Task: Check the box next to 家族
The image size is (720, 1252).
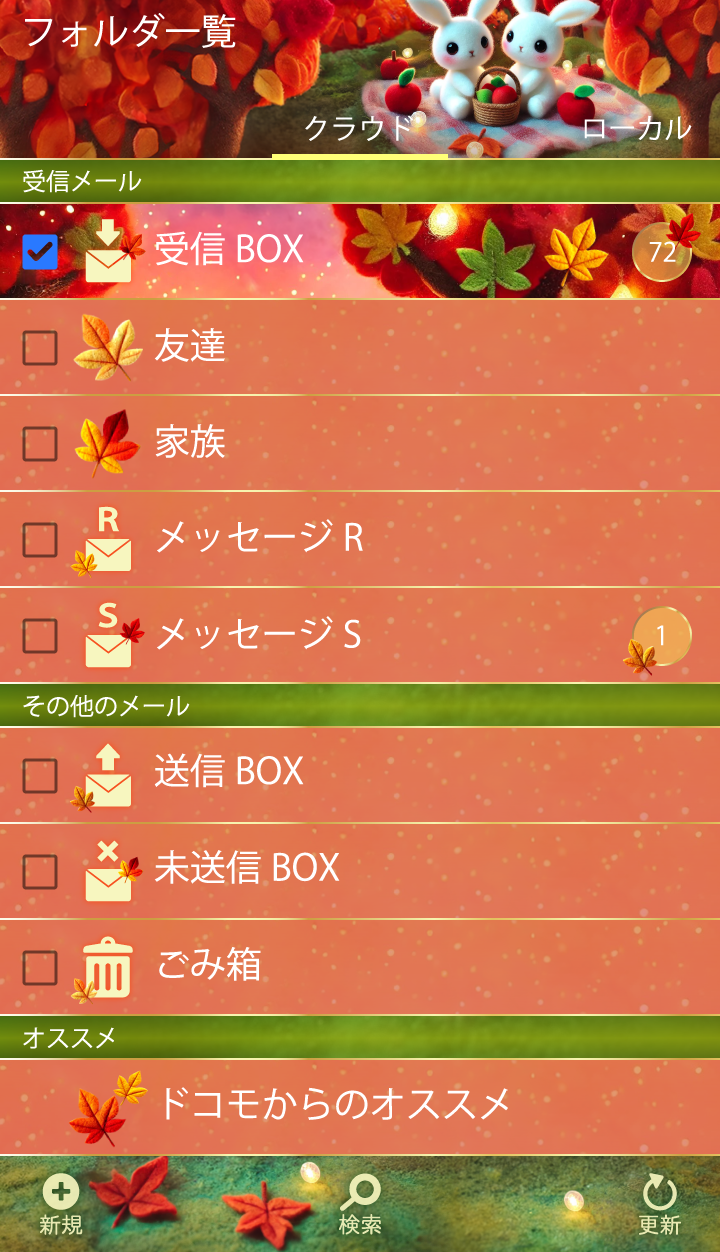Action: click(40, 444)
